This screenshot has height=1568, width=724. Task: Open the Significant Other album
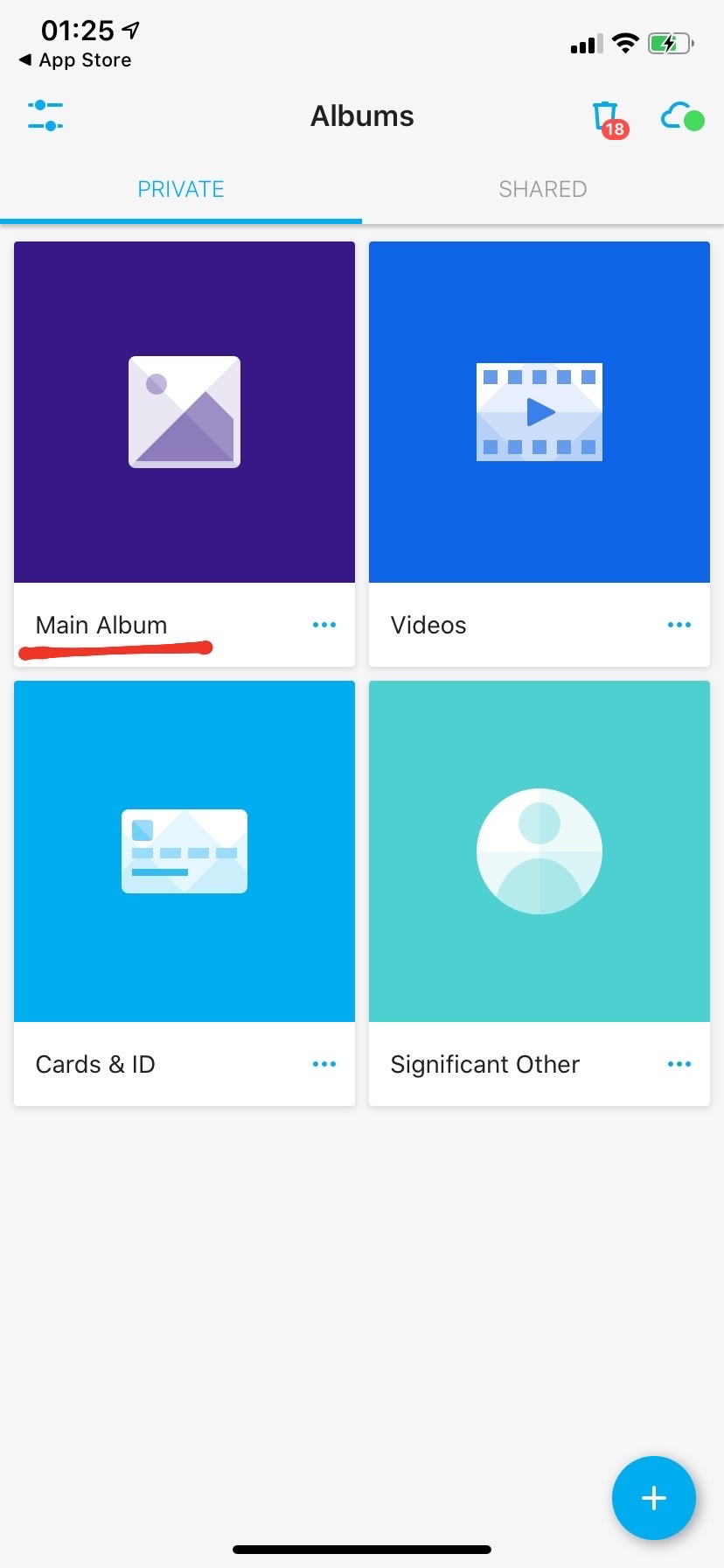(540, 851)
